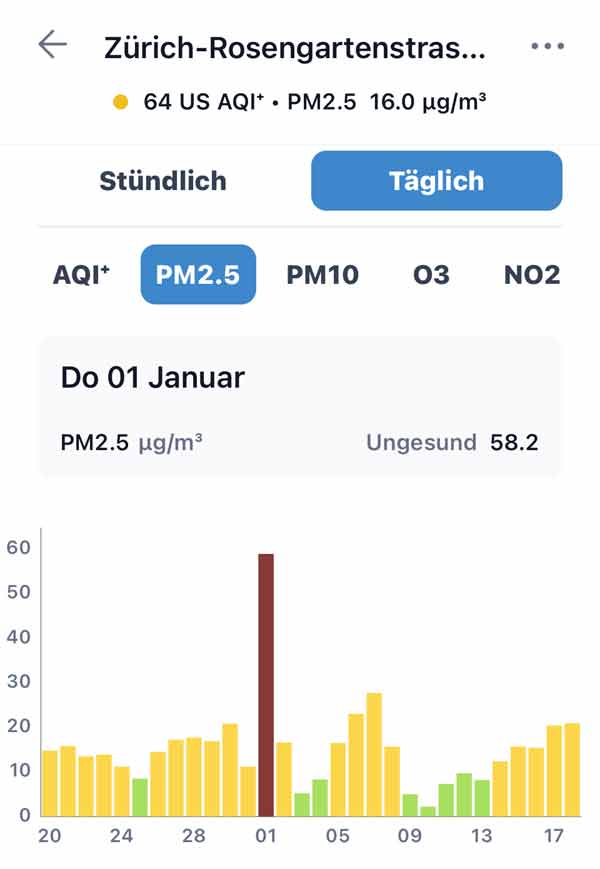Show the AQI+ chart
The width and height of the screenshot is (600, 869).
point(81,275)
